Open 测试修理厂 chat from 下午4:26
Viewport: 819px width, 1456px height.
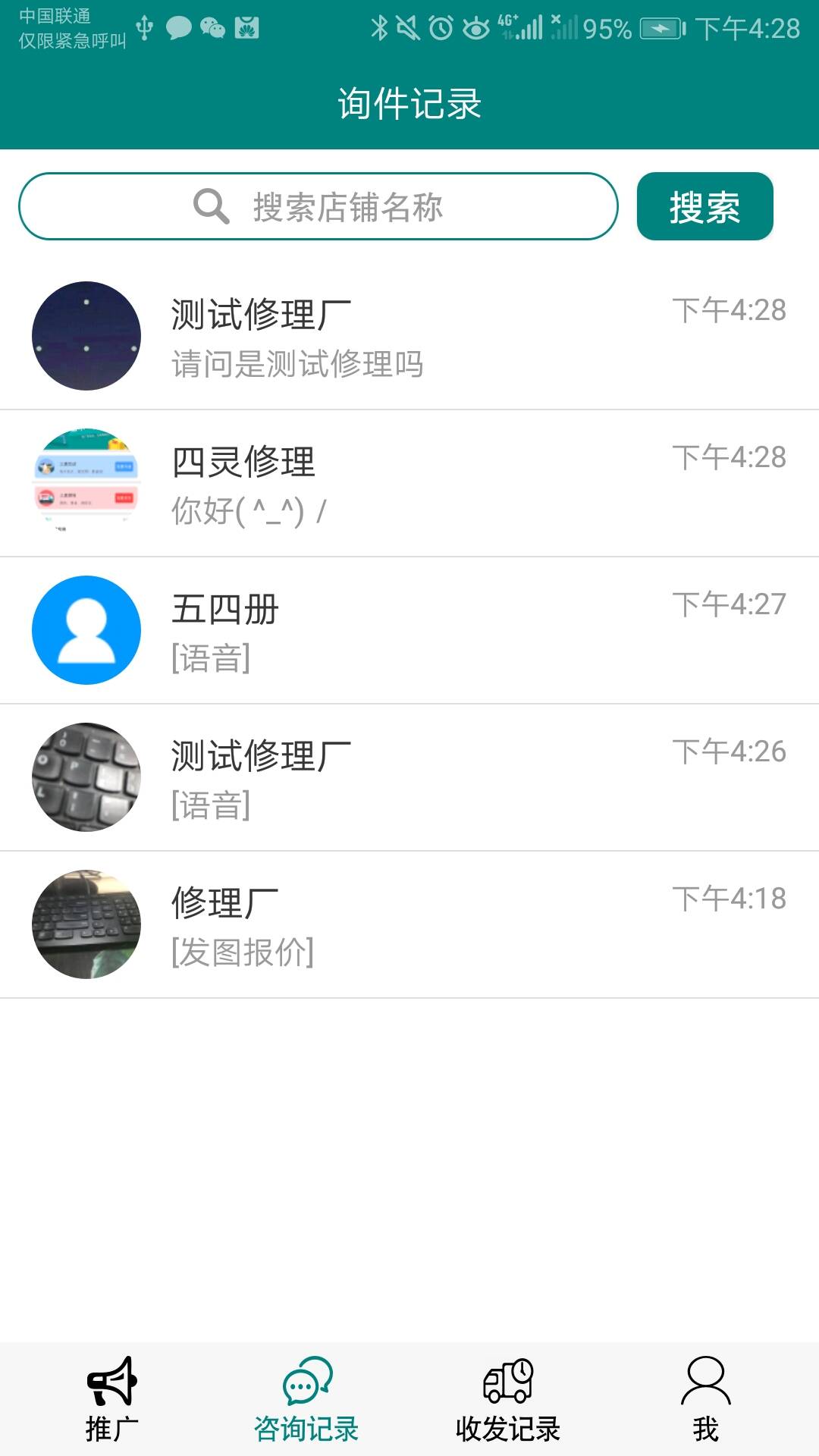point(409,777)
